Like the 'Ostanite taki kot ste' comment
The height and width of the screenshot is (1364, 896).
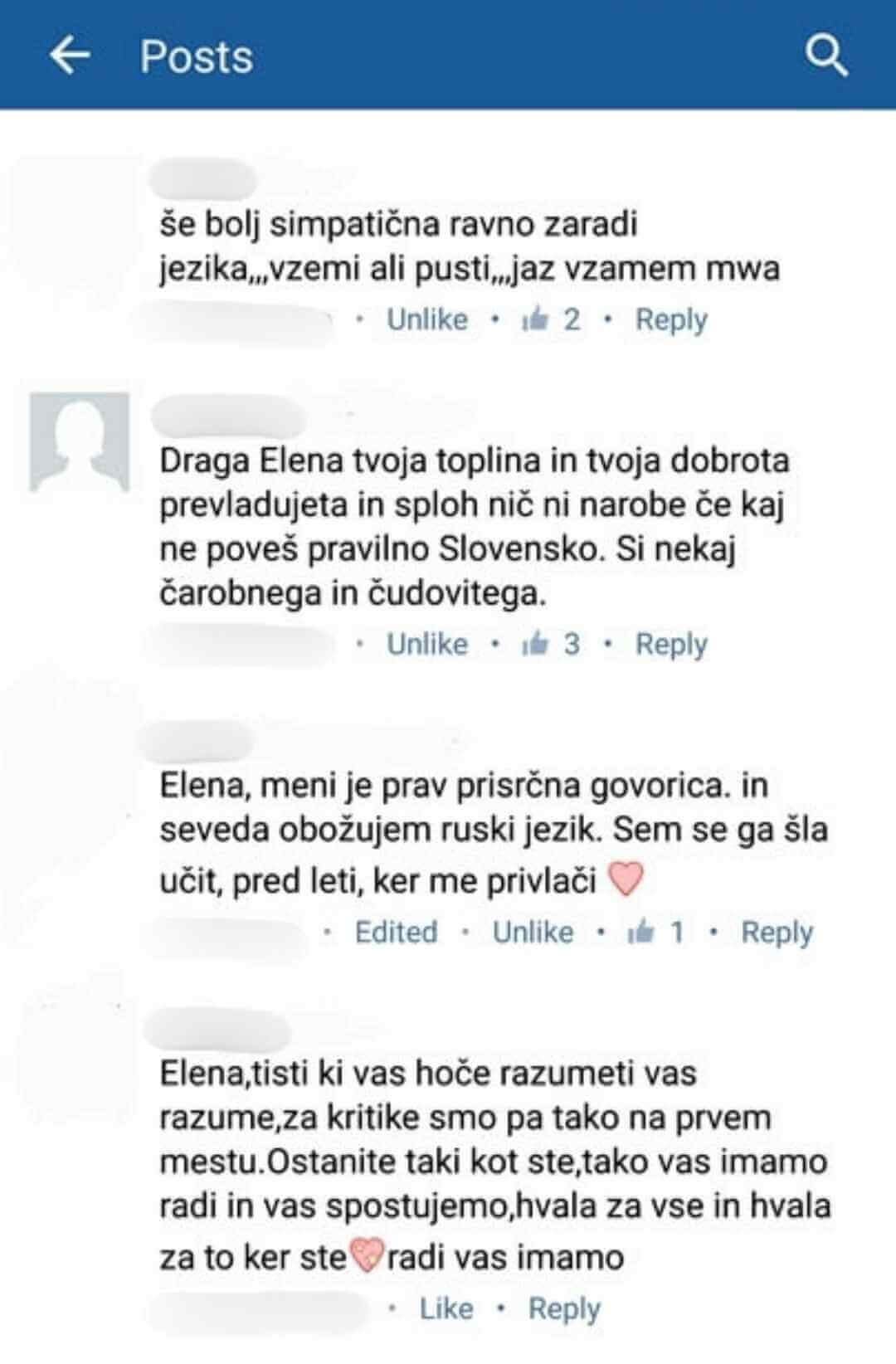(446, 1308)
